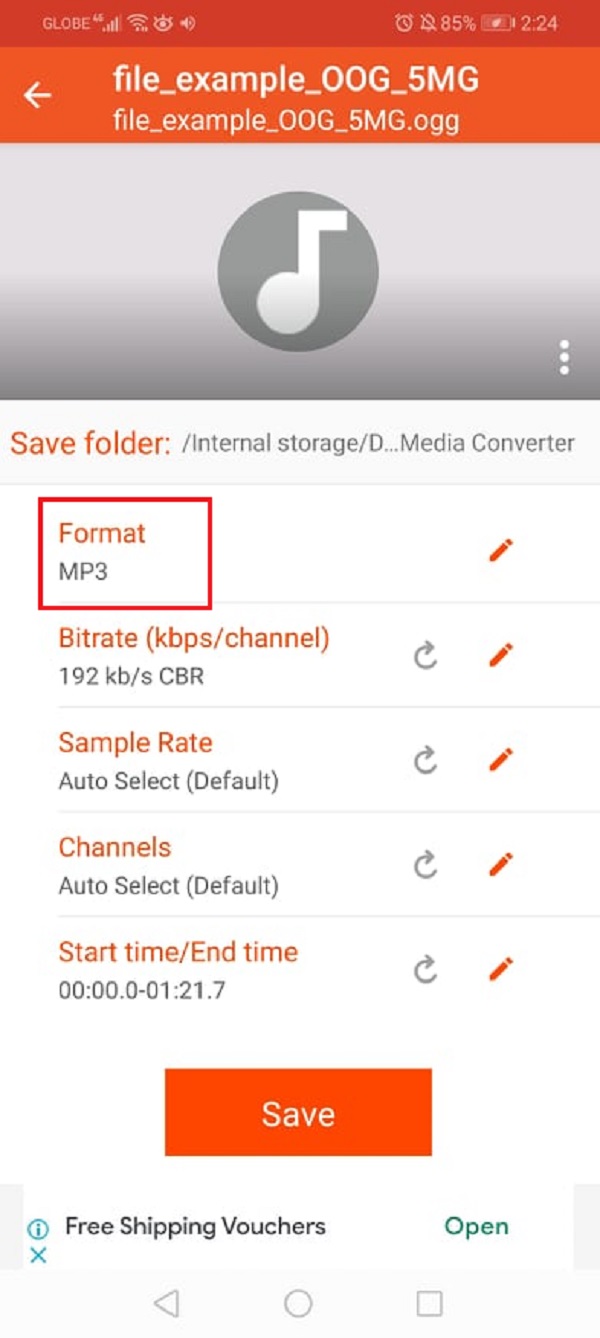The image size is (600, 1338).
Task: Edit the Bitrate setting
Action: click(x=501, y=655)
